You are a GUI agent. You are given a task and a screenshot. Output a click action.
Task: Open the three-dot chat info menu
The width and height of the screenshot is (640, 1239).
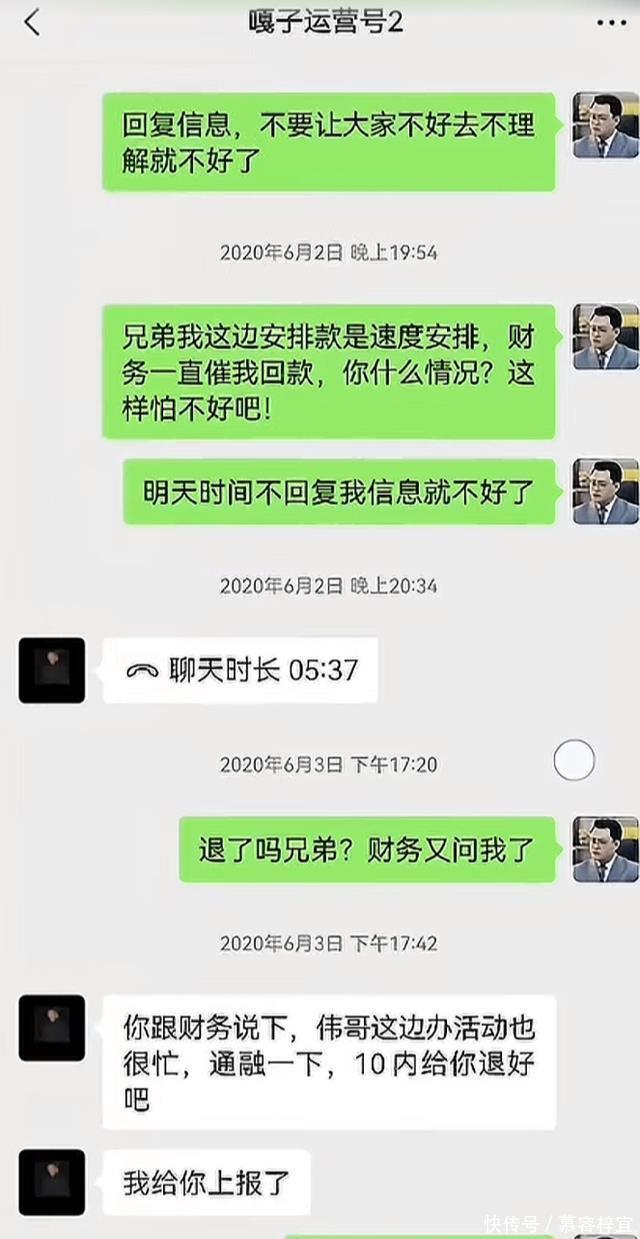pos(608,22)
